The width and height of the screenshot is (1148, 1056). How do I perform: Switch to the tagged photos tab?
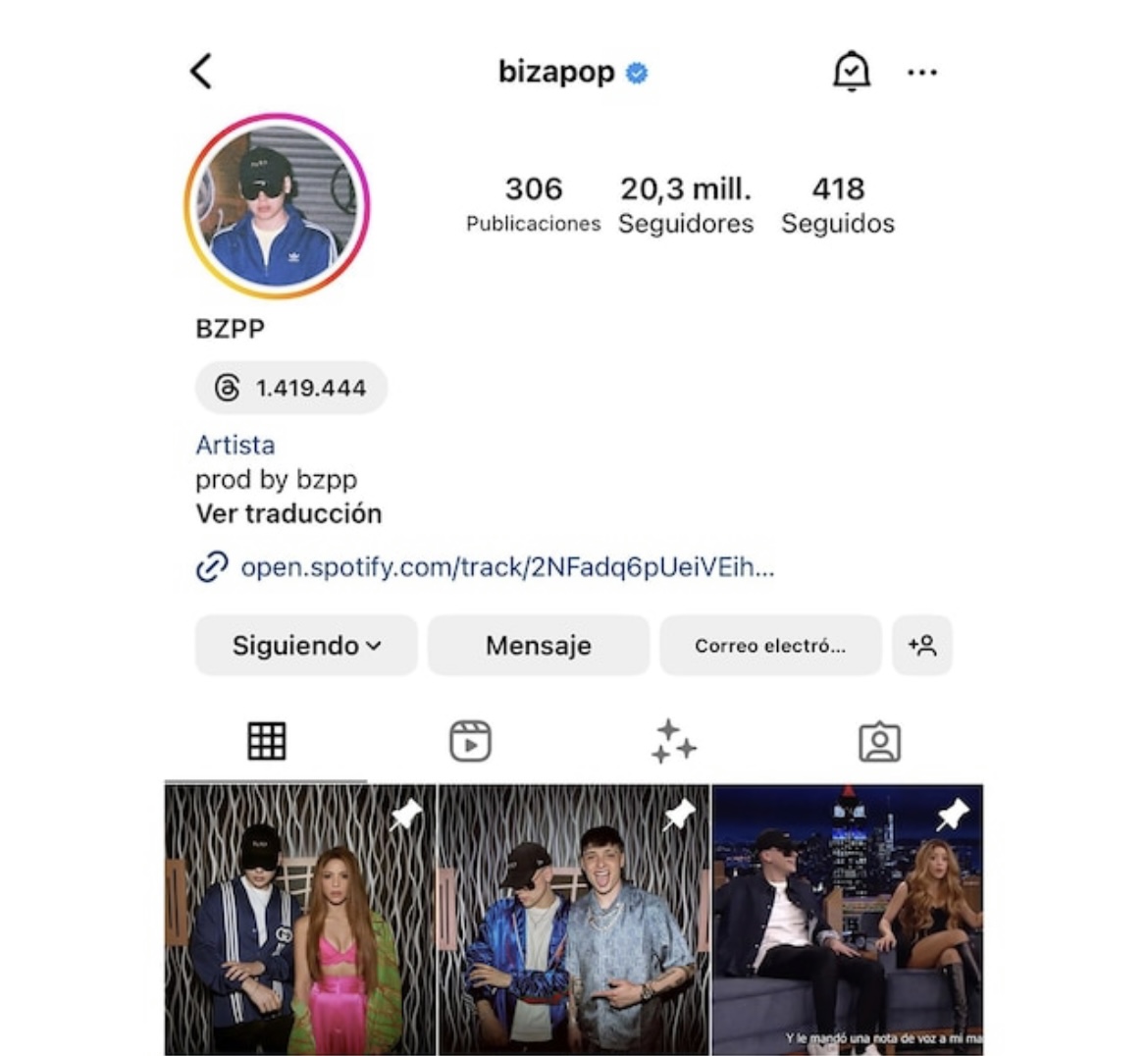click(879, 743)
